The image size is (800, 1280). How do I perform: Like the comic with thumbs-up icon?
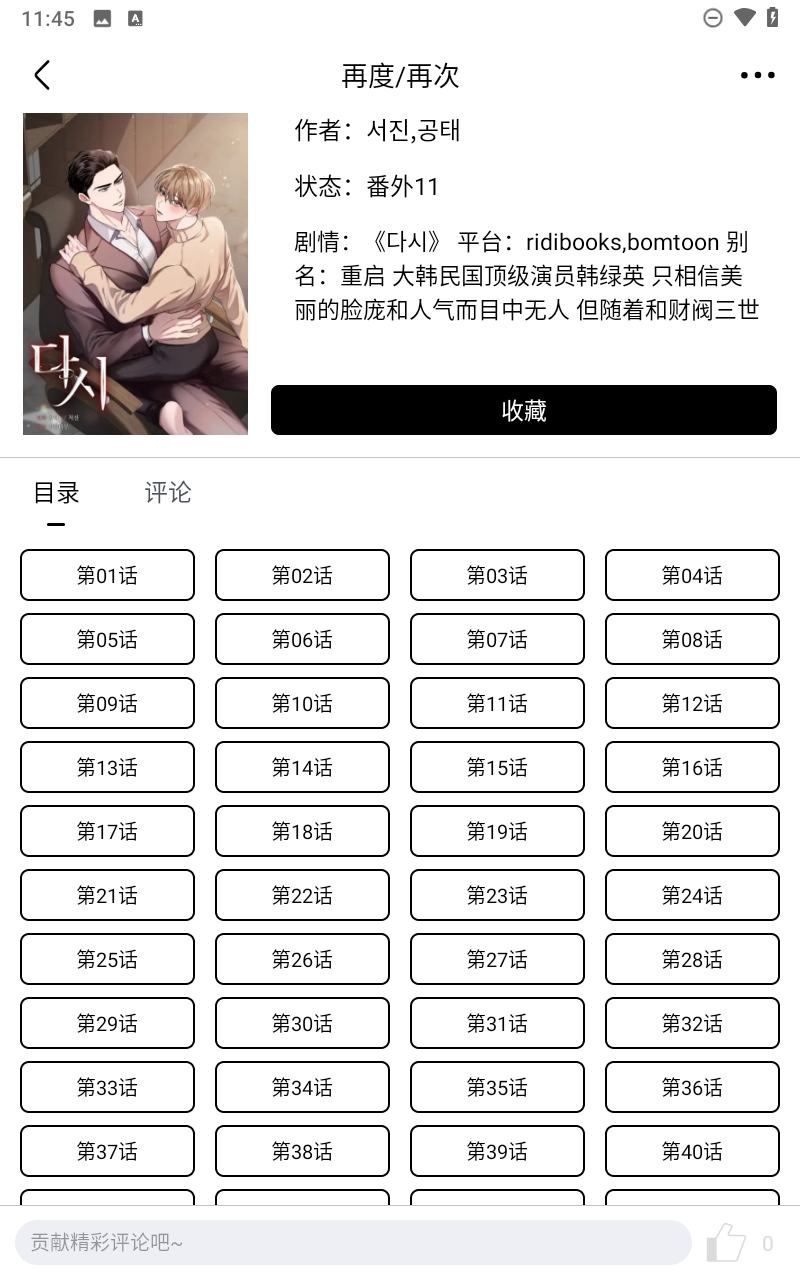(x=727, y=1243)
